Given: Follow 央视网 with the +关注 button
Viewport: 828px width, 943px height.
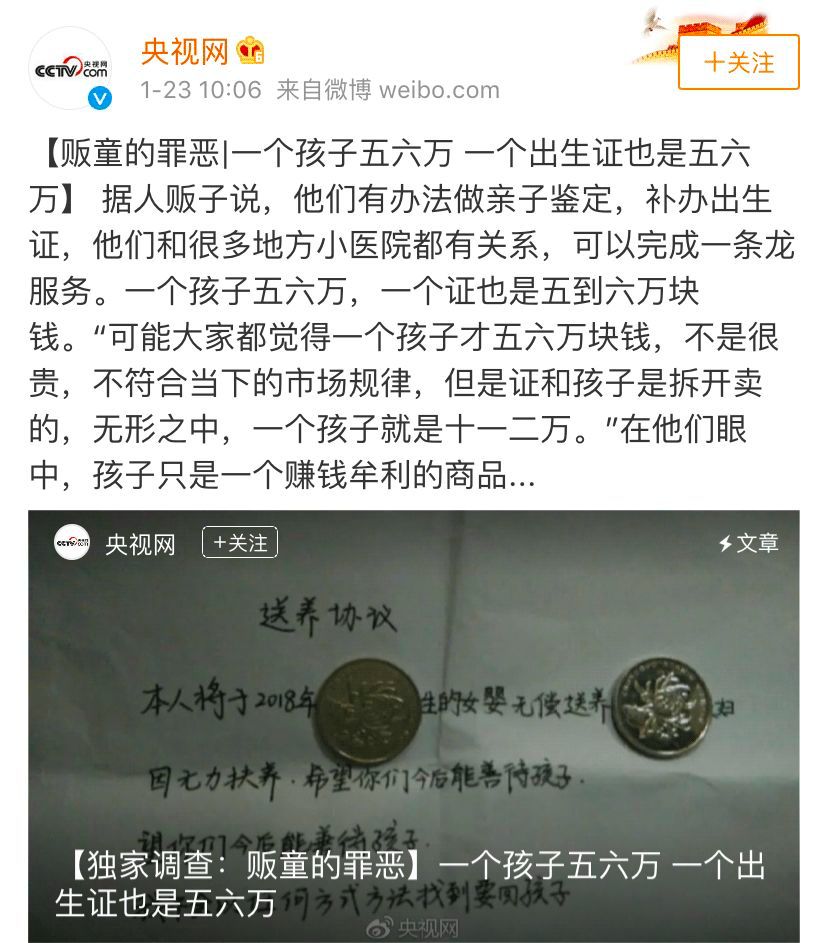Looking at the screenshot, I should pos(739,62).
